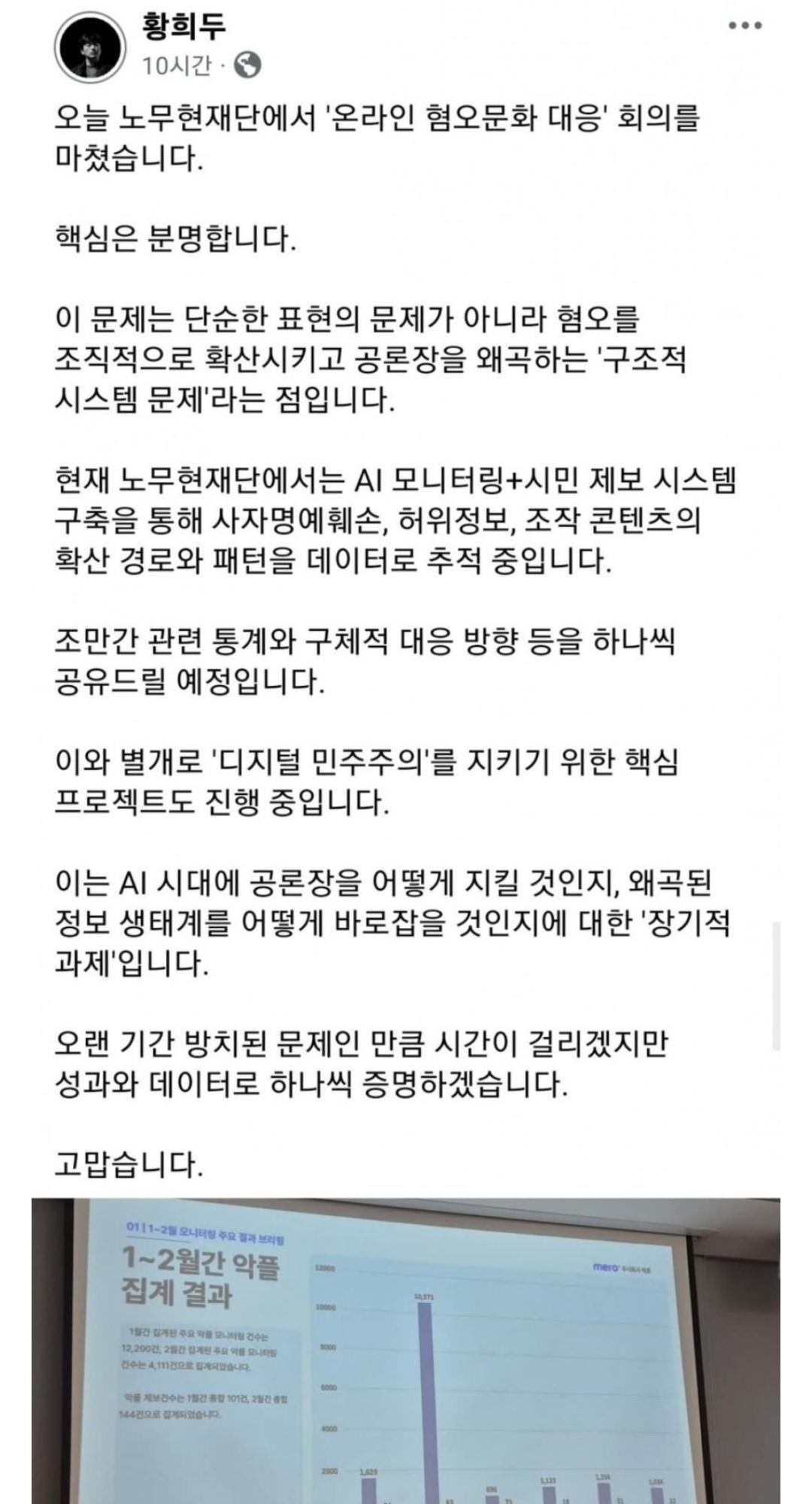Image resolution: width=812 pixels, height=1504 pixels.
Task: Open the author name 황희두
Action: 183,27
